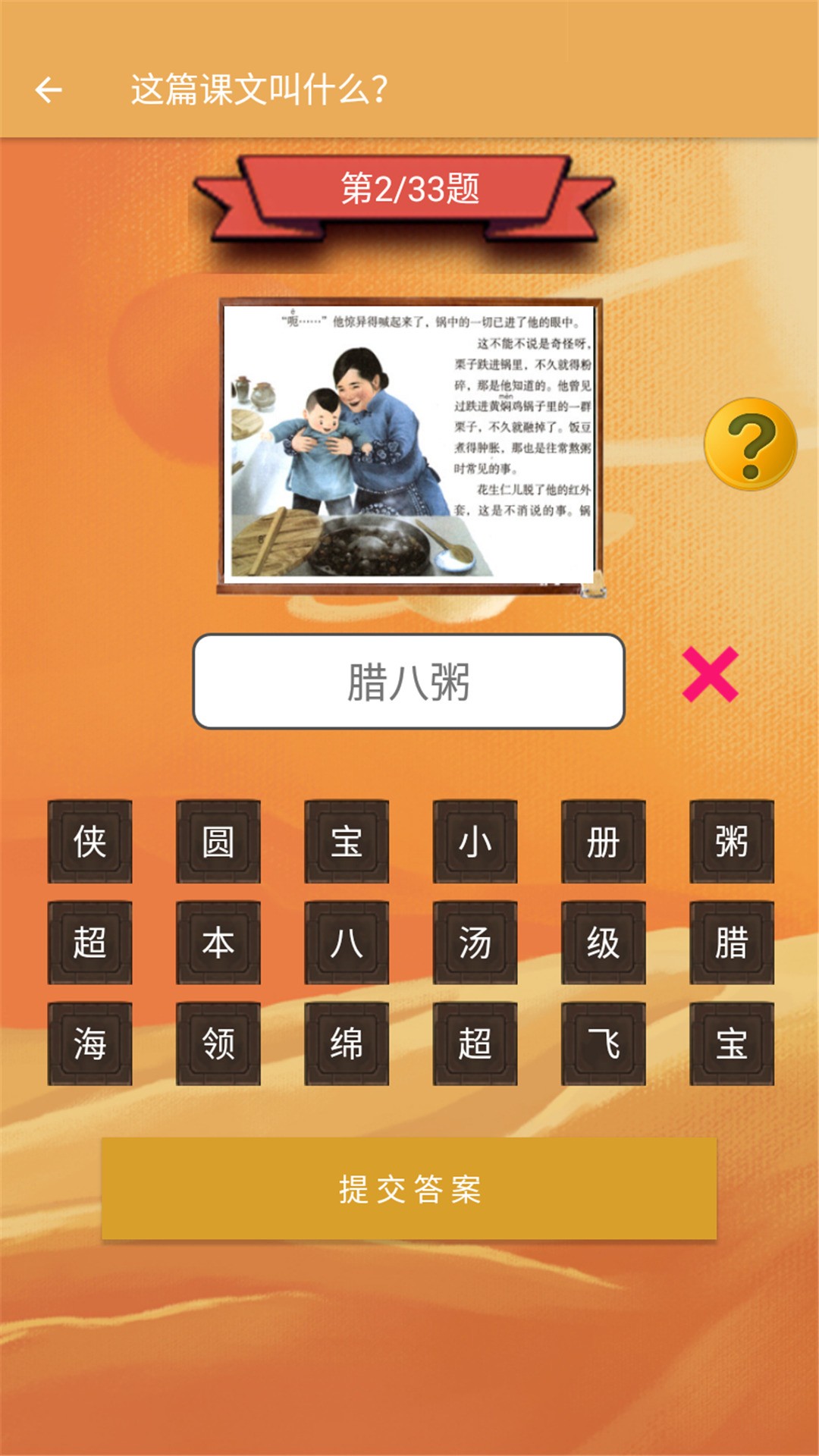Choose the character tile 腊

(x=732, y=943)
